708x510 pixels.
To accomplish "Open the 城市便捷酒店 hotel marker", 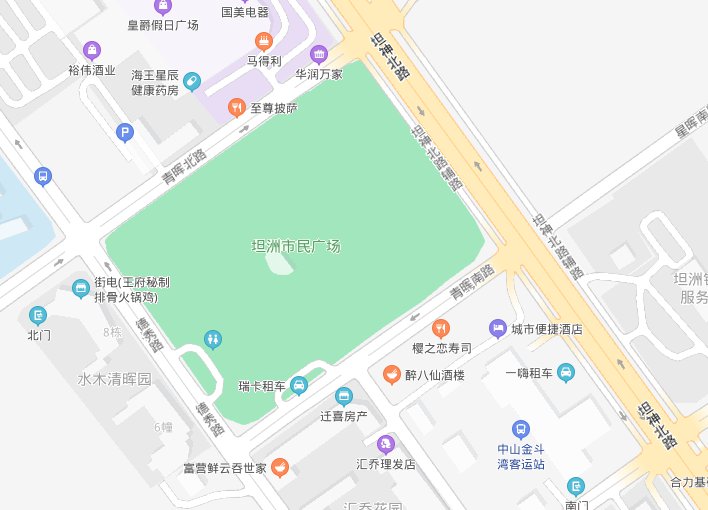I will [497, 328].
